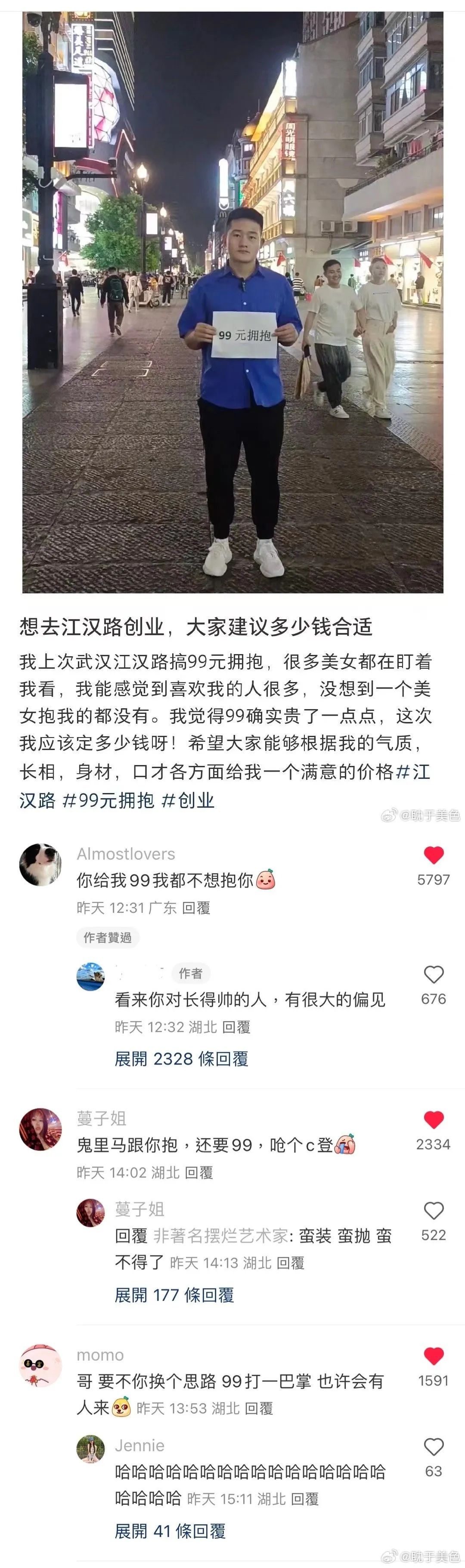465x1568 pixels.
Task: Unlike momo's comment with 1591 likes
Action: coord(433,1356)
